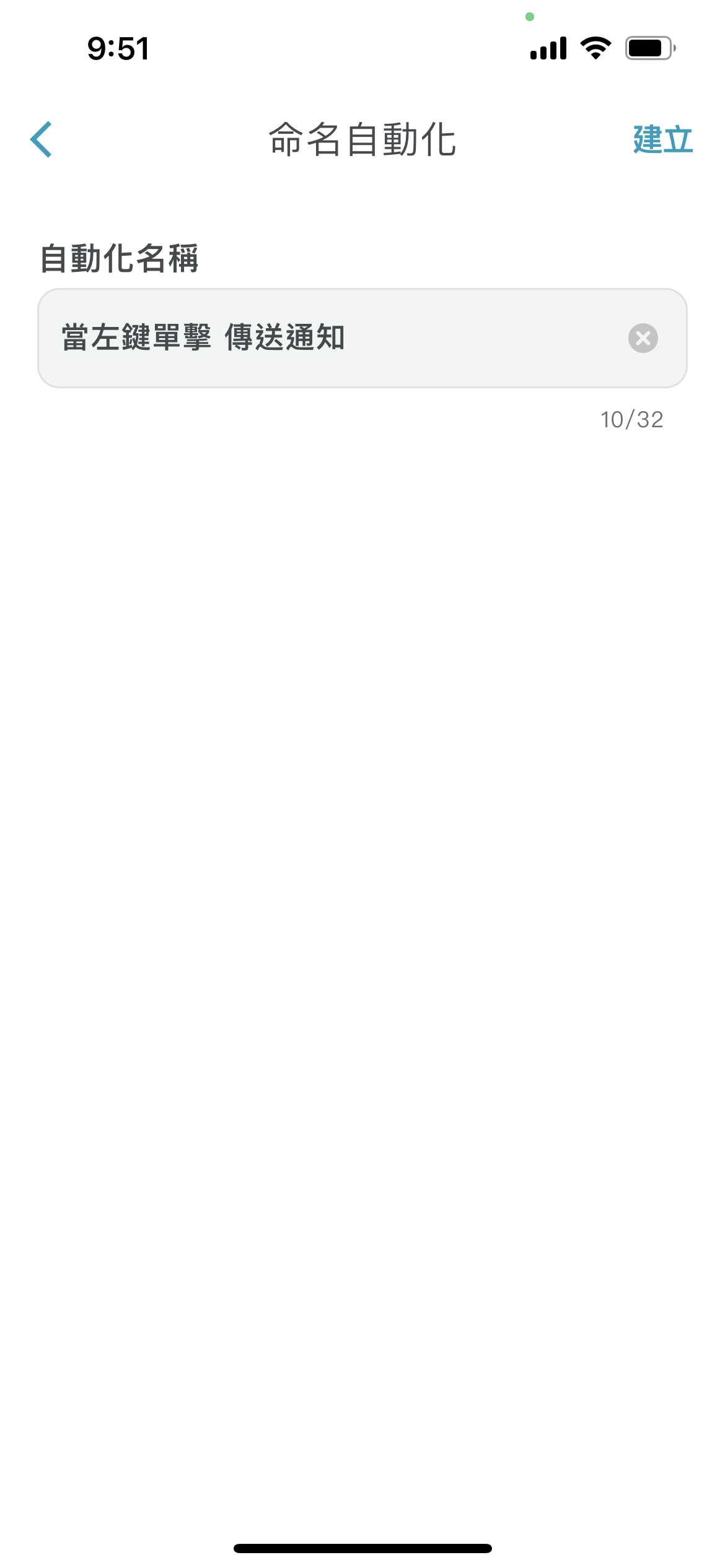Tap 建立 to create the automation
Viewport: 725px width, 1568px height.
click(x=662, y=139)
